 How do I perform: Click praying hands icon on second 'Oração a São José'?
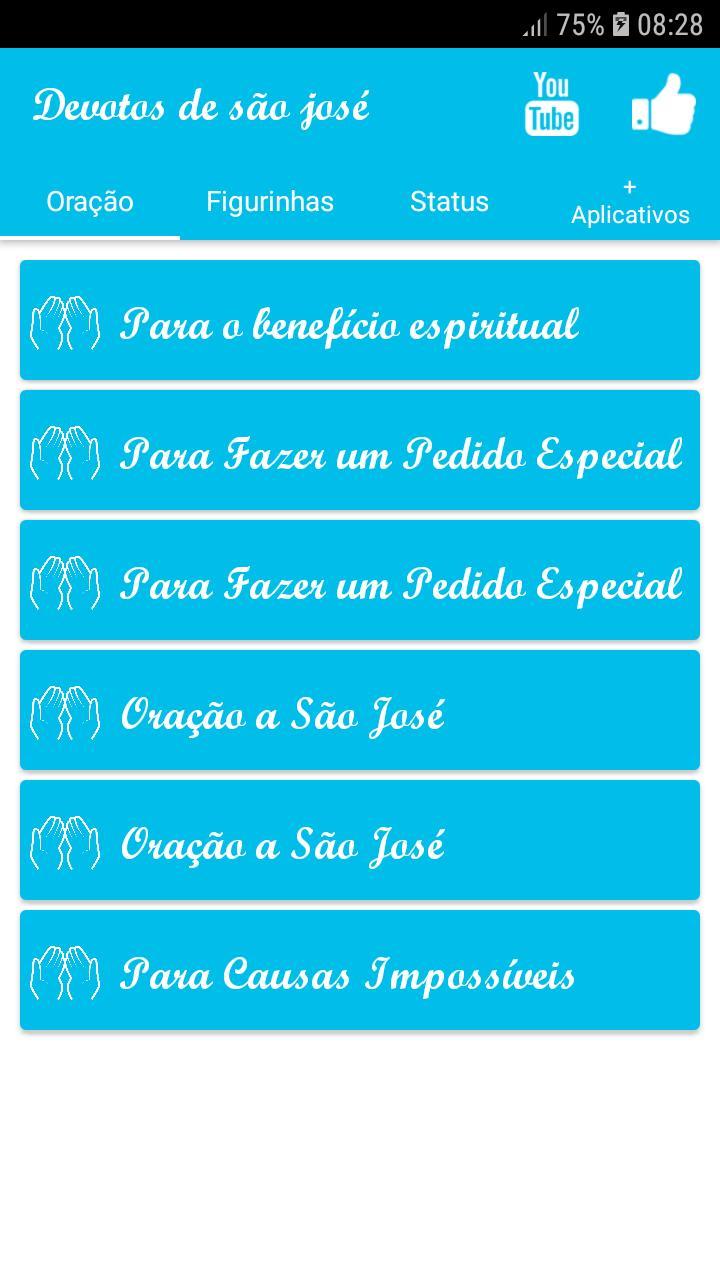65,840
